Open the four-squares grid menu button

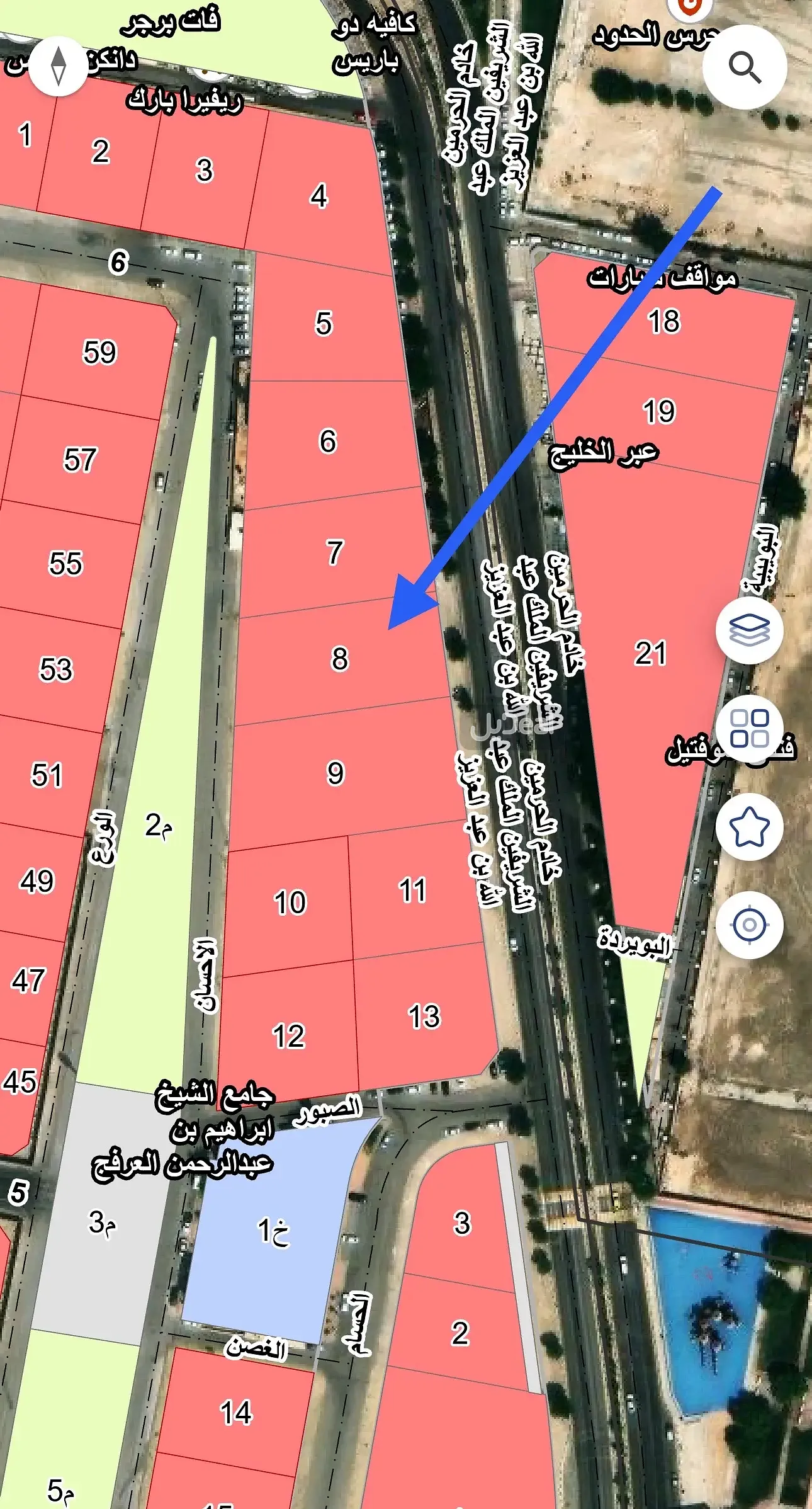[749, 729]
